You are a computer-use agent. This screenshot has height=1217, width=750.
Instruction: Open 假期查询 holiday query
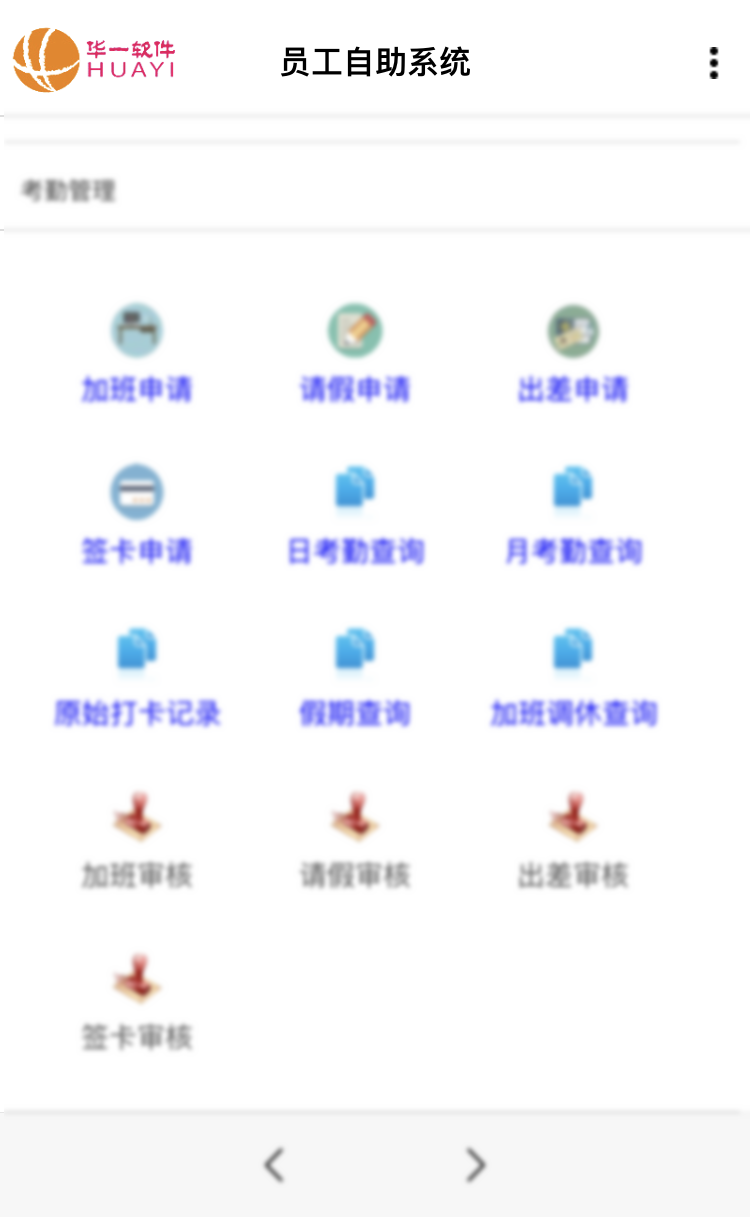point(355,677)
